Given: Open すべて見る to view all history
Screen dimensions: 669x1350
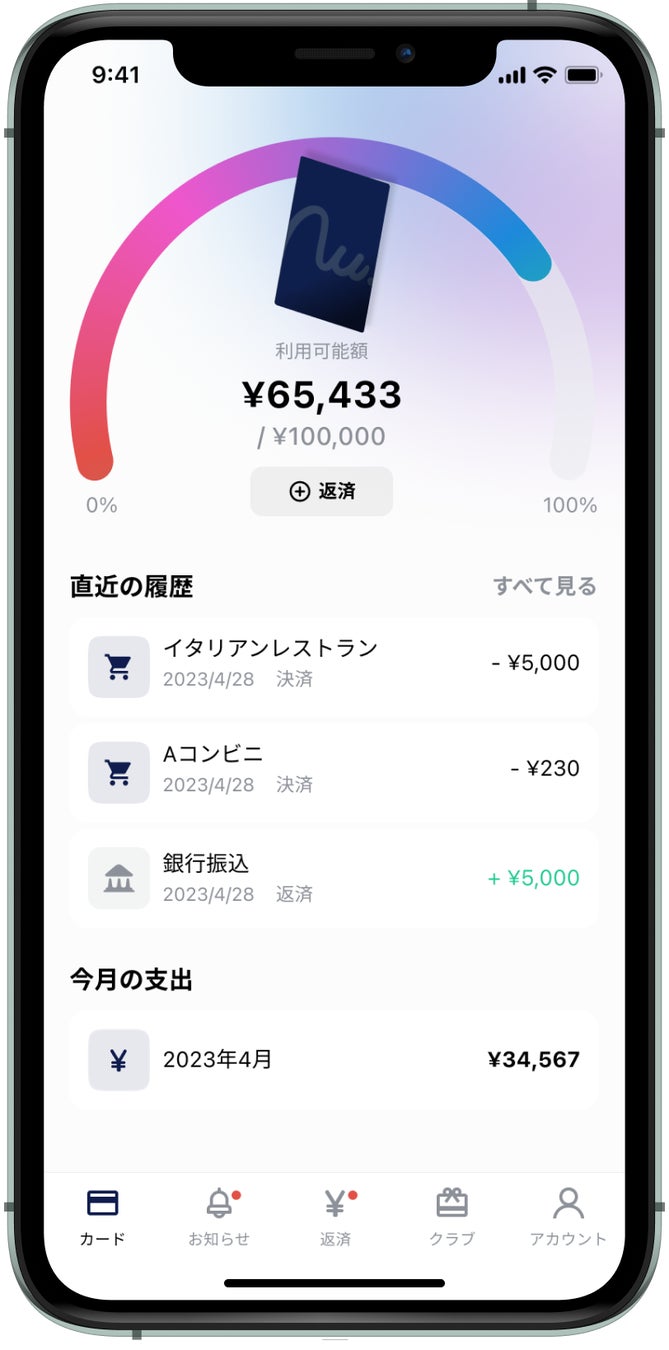Looking at the screenshot, I should click(544, 586).
